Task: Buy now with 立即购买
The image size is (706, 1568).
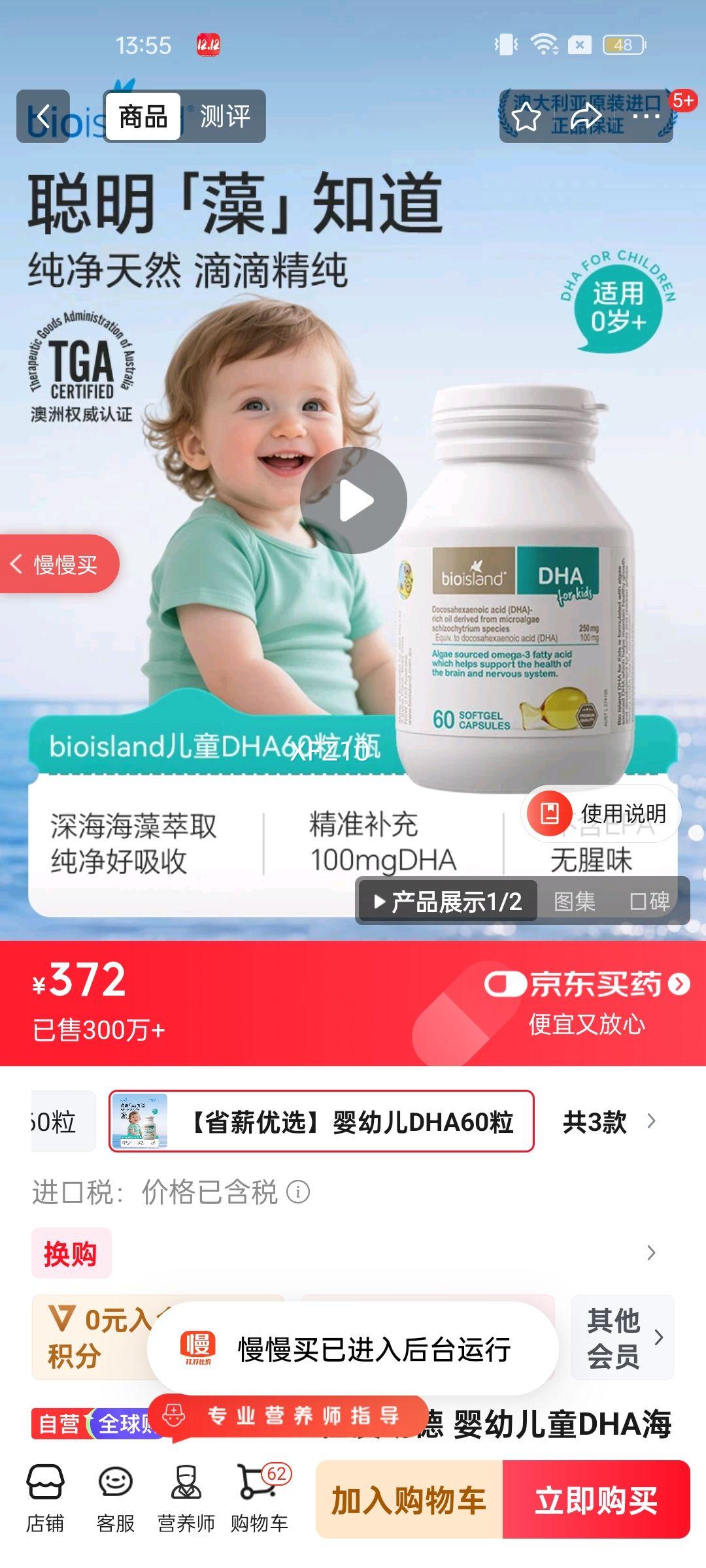Action: (596, 1499)
